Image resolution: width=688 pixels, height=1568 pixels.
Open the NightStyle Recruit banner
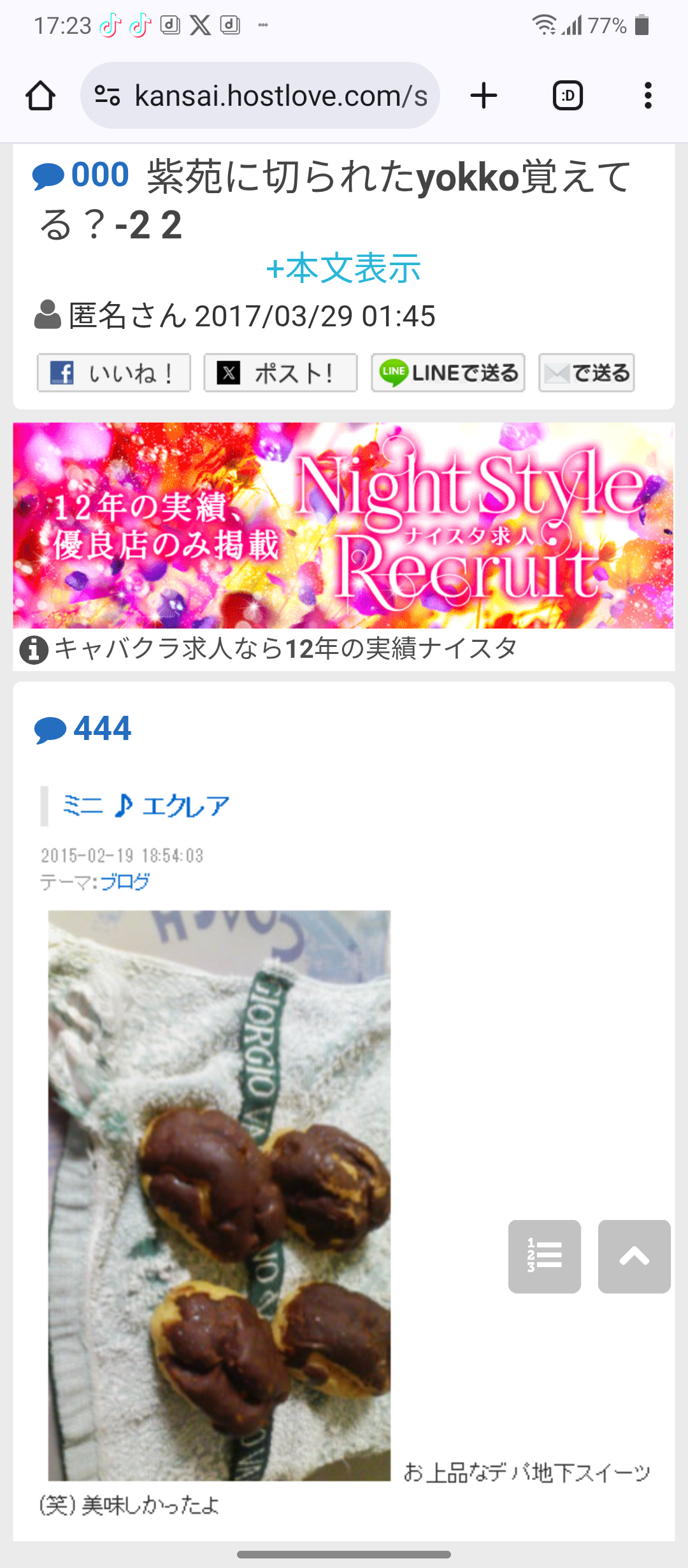click(343, 525)
